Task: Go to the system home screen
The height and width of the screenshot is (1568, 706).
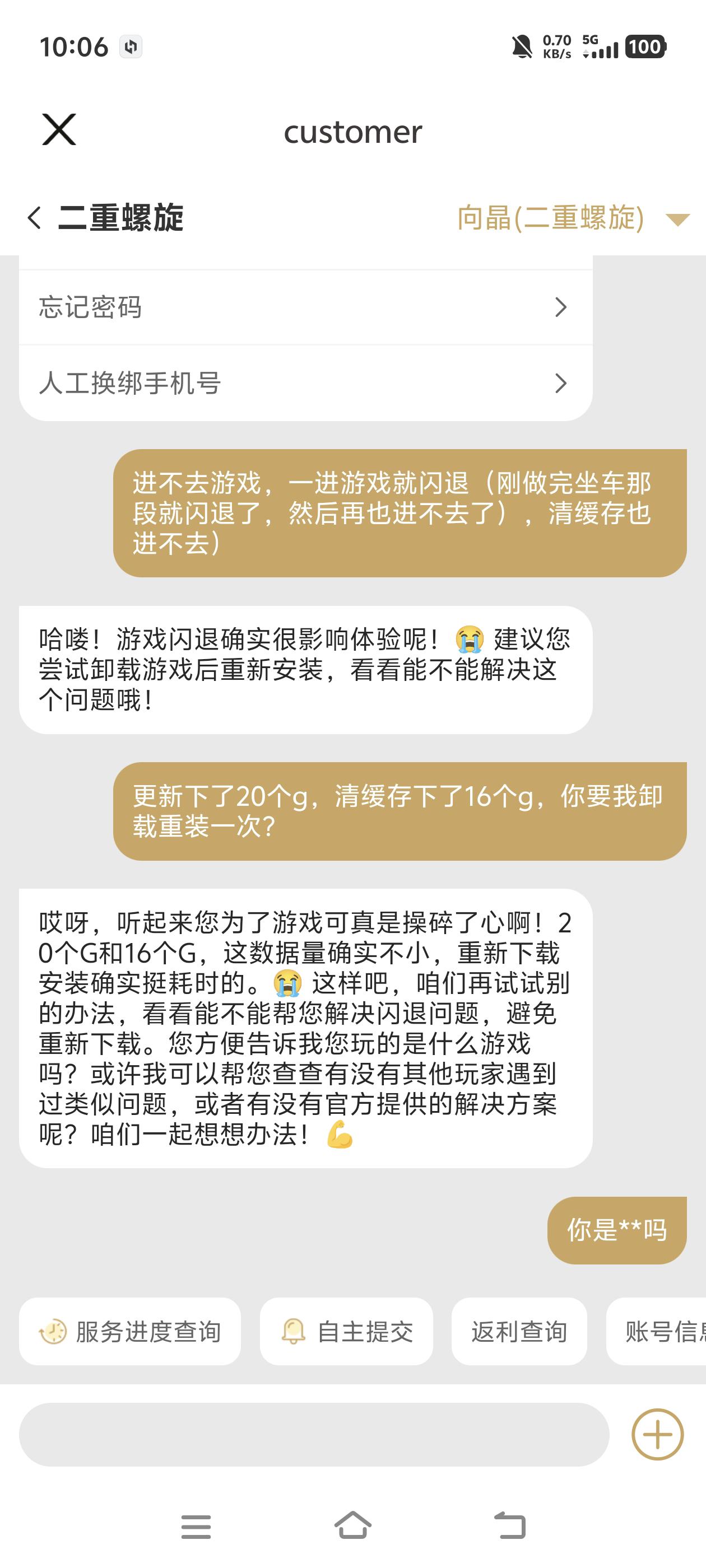Action: (x=352, y=1526)
